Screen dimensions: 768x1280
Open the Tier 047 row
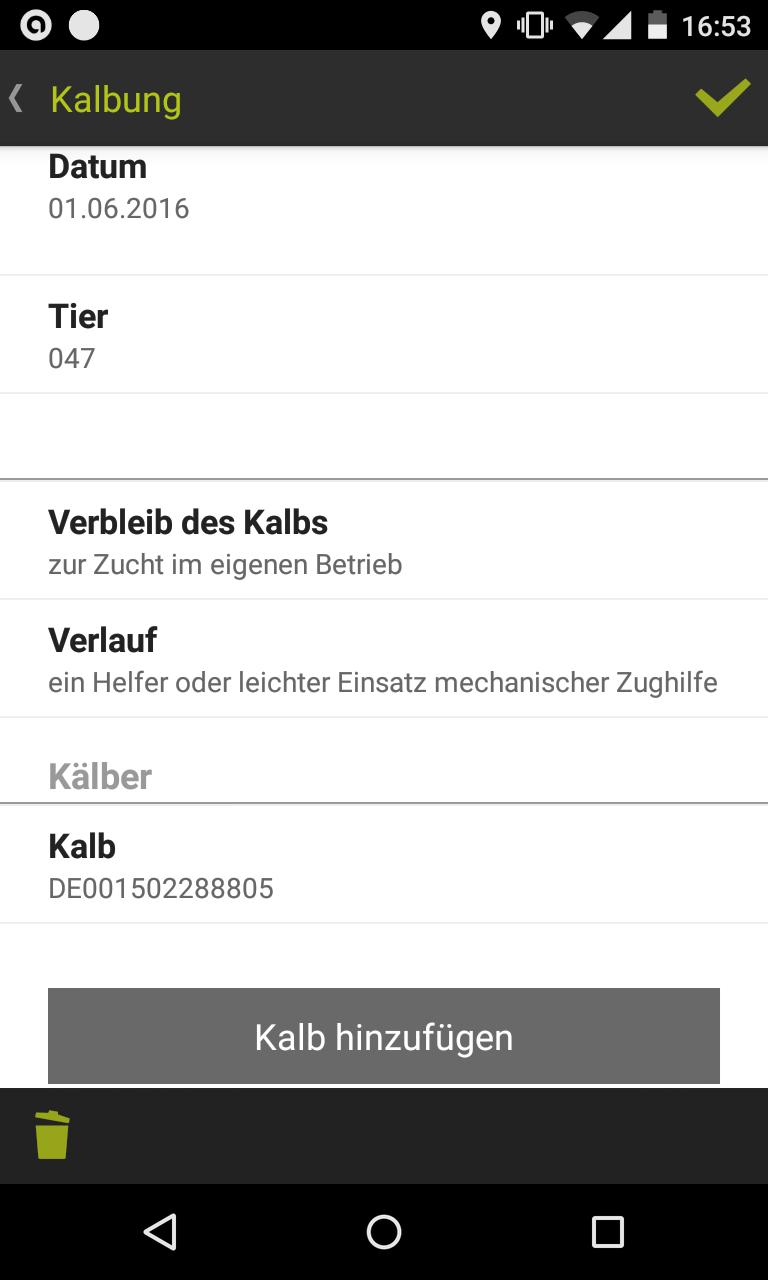pyautogui.click(x=384, y=336)
